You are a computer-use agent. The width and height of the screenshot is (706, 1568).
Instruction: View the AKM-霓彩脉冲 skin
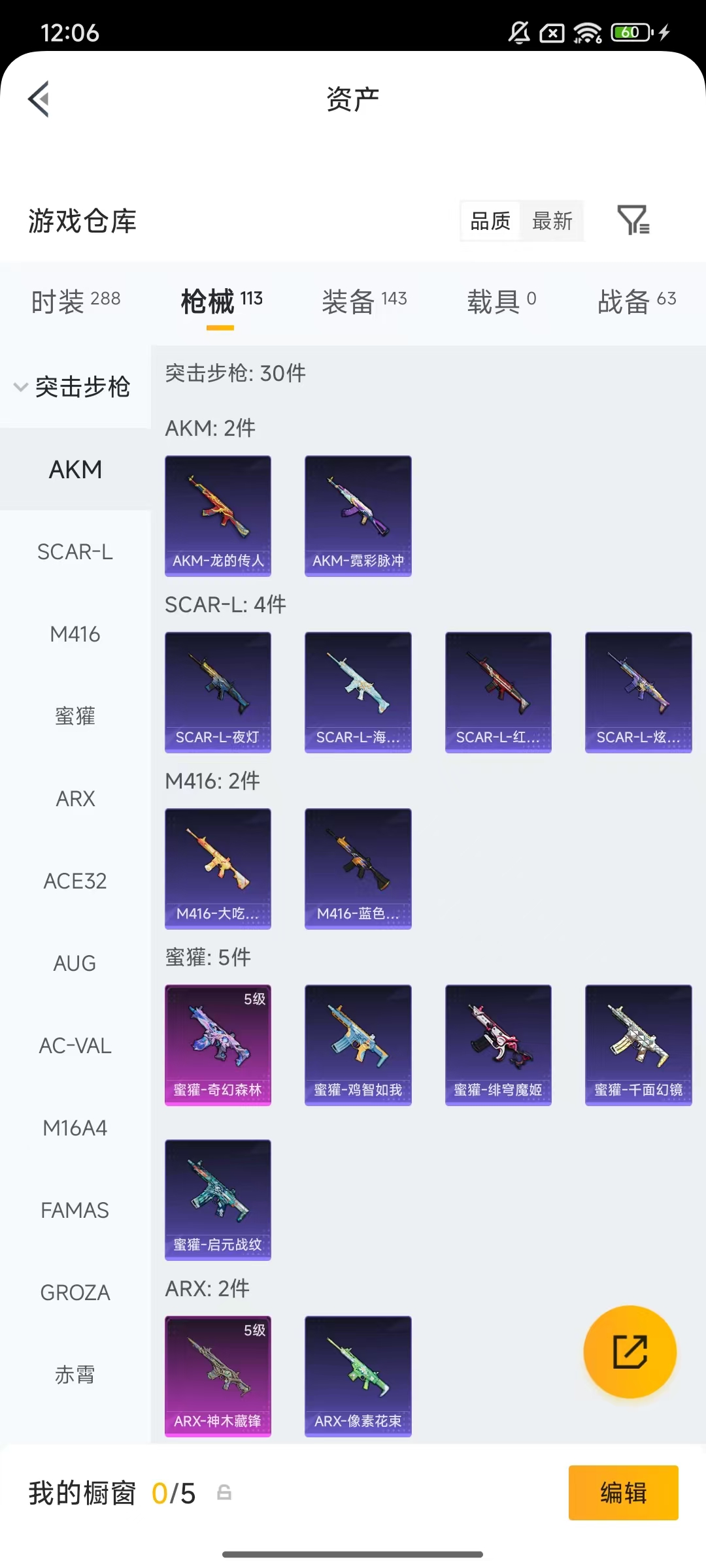click(x=358, y=516)
